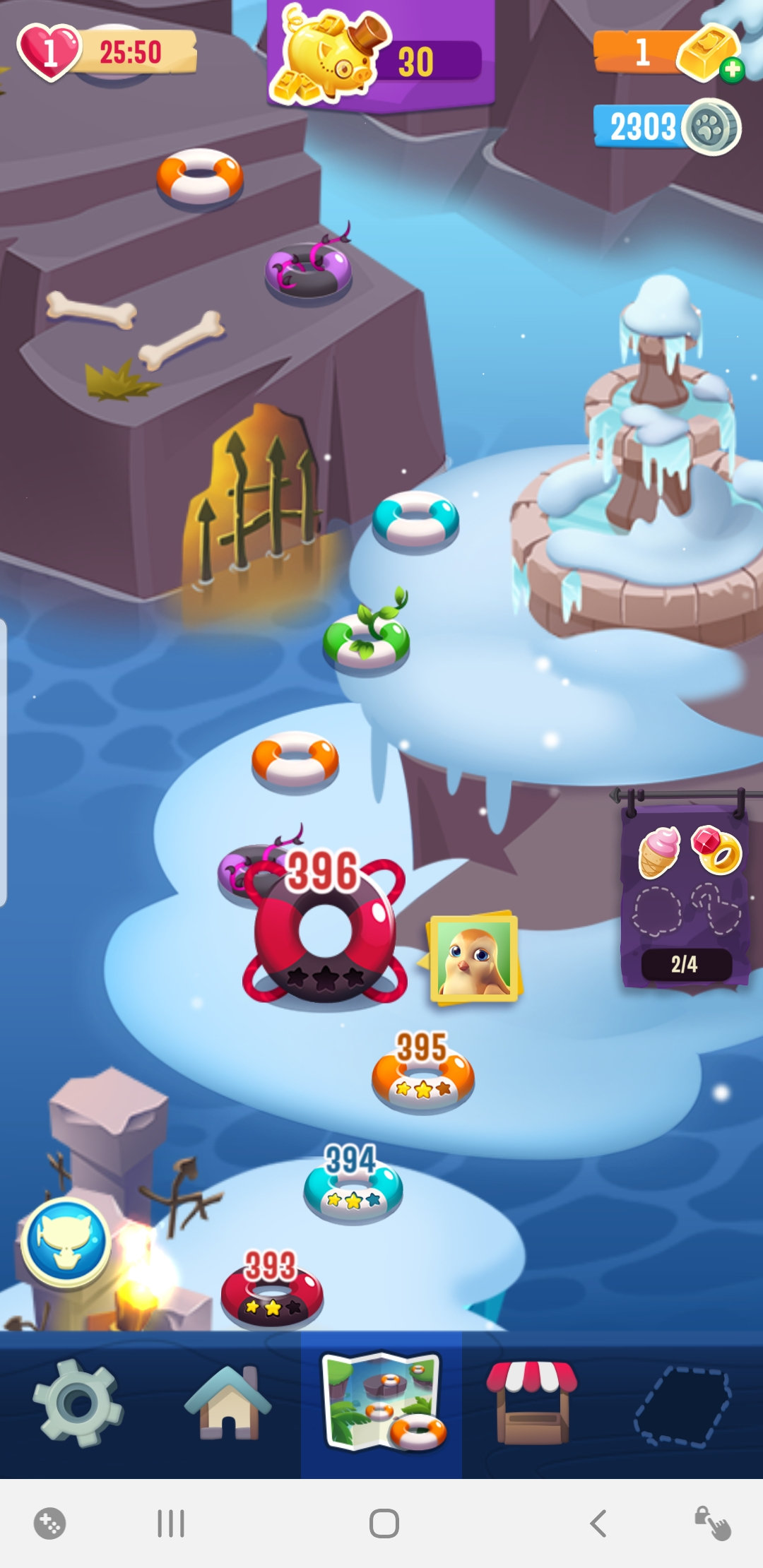
Task: Open recent apps from navigation bar
Action: click(x=170, y=1524)
